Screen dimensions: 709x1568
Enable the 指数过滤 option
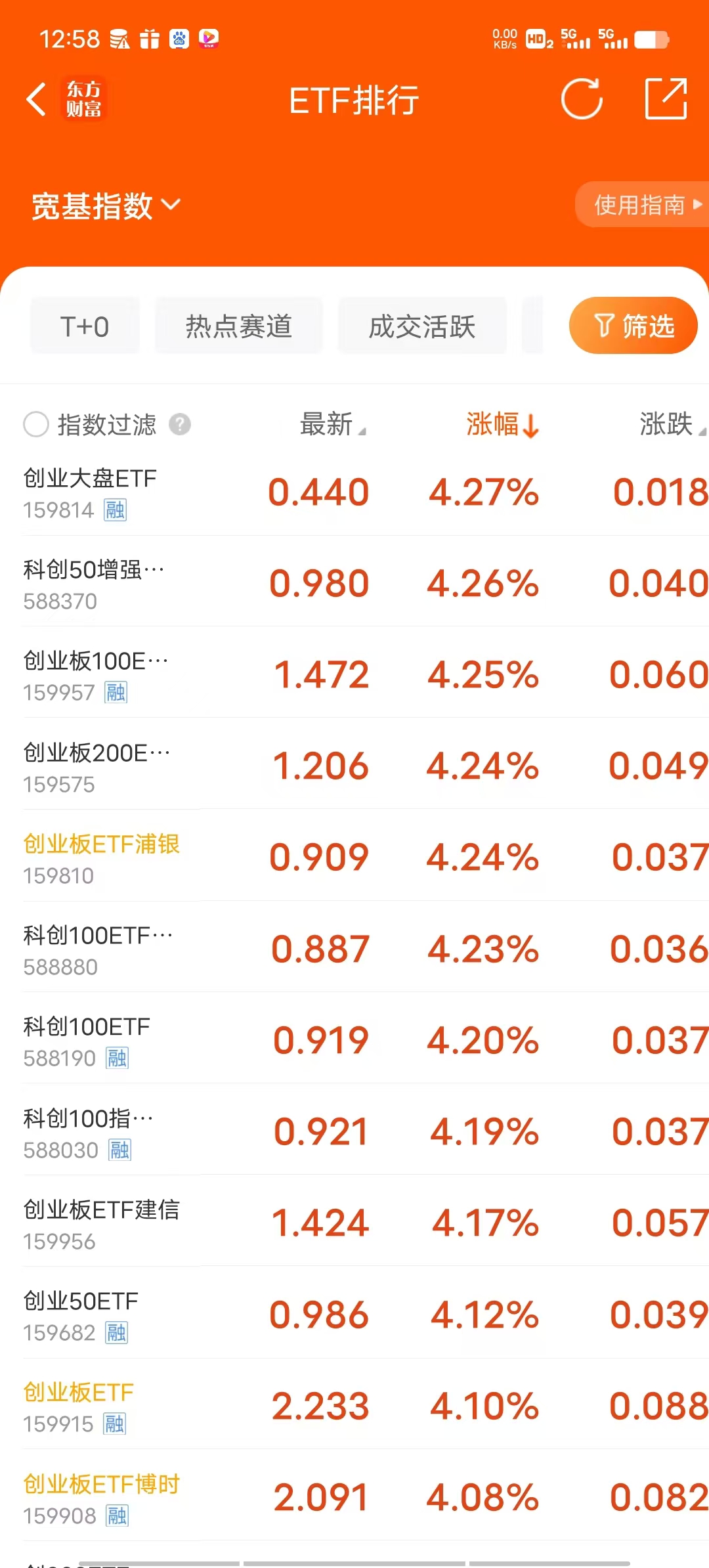pos(36,424)
